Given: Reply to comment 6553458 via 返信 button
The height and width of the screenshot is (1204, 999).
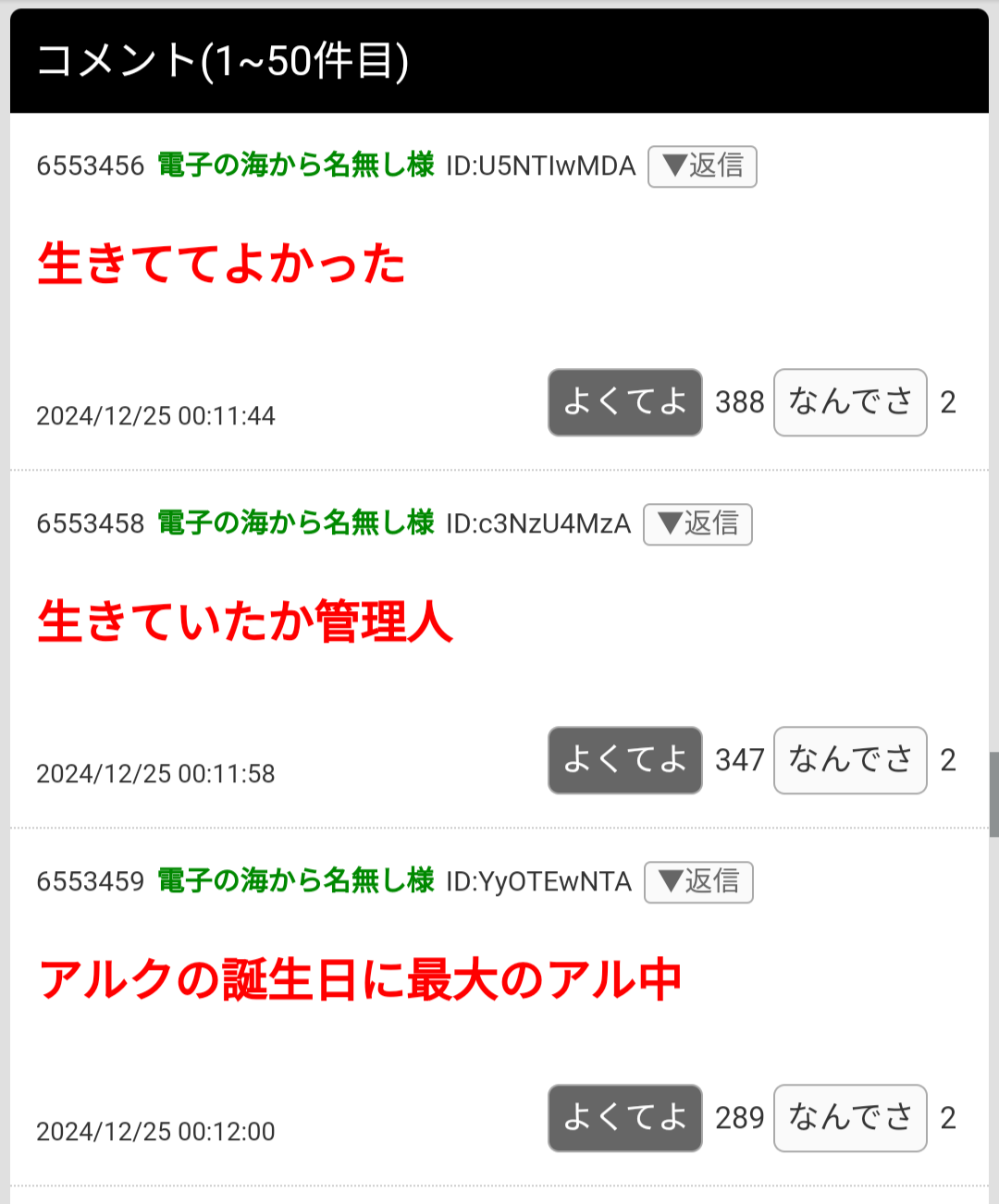Looking at the screenshot, I should point(697,524).
